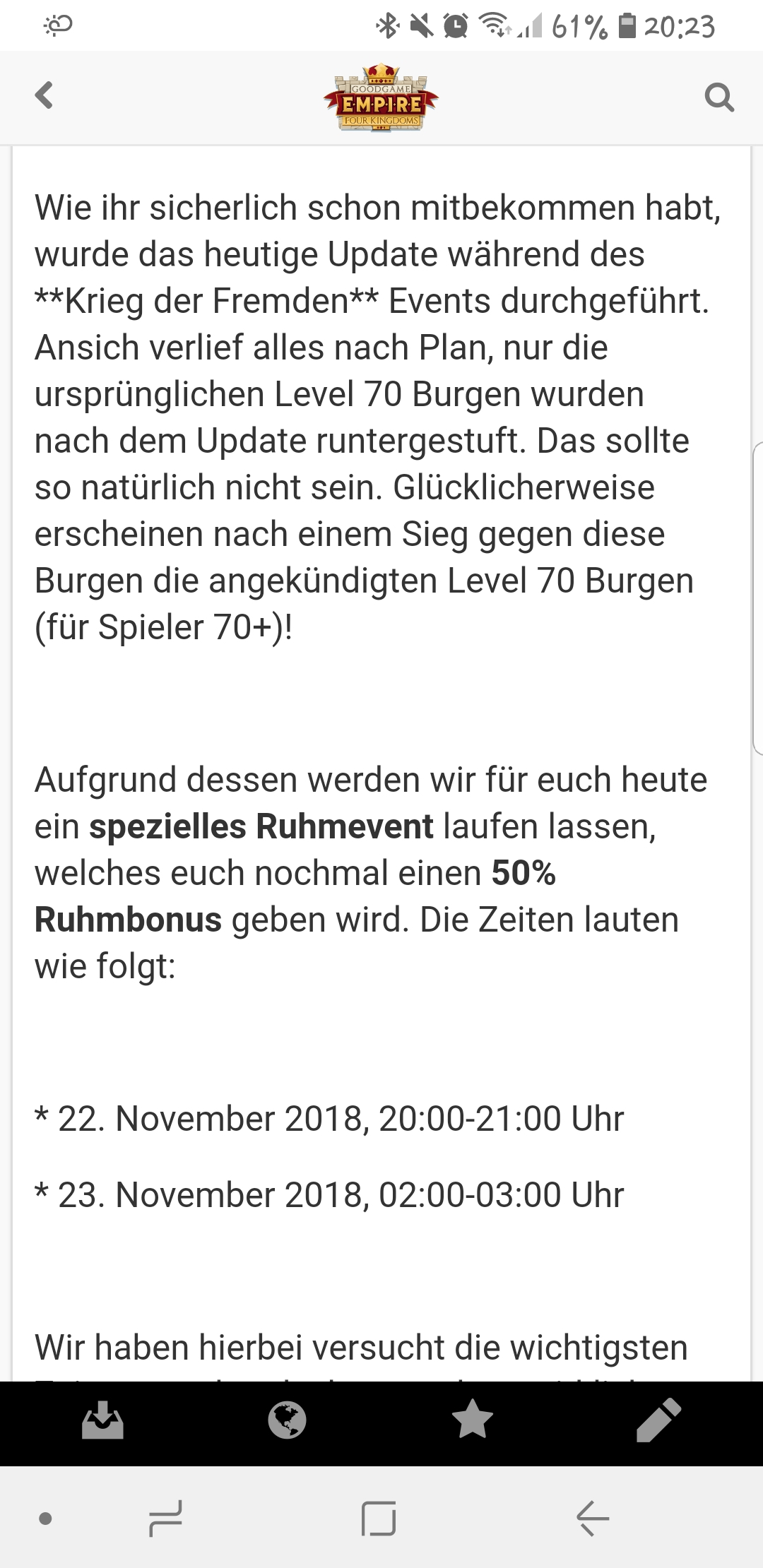Open the search magnifier icon

click(x=719, y=97)
